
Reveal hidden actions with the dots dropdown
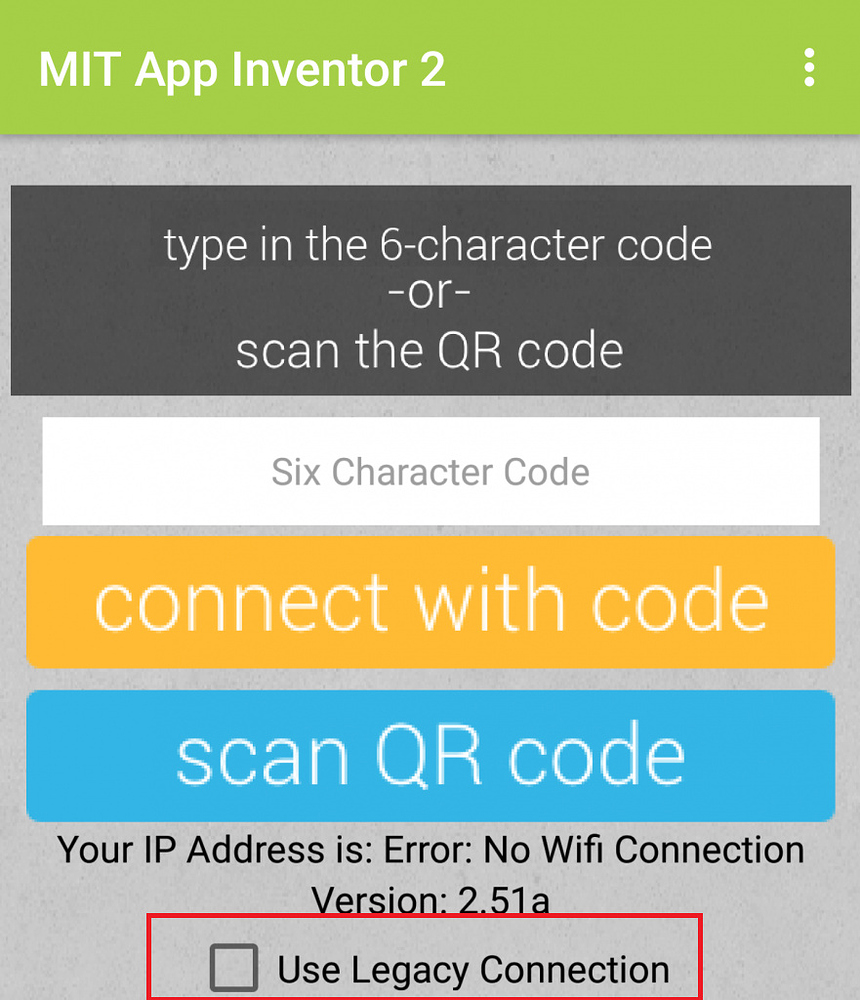[809, 68]
